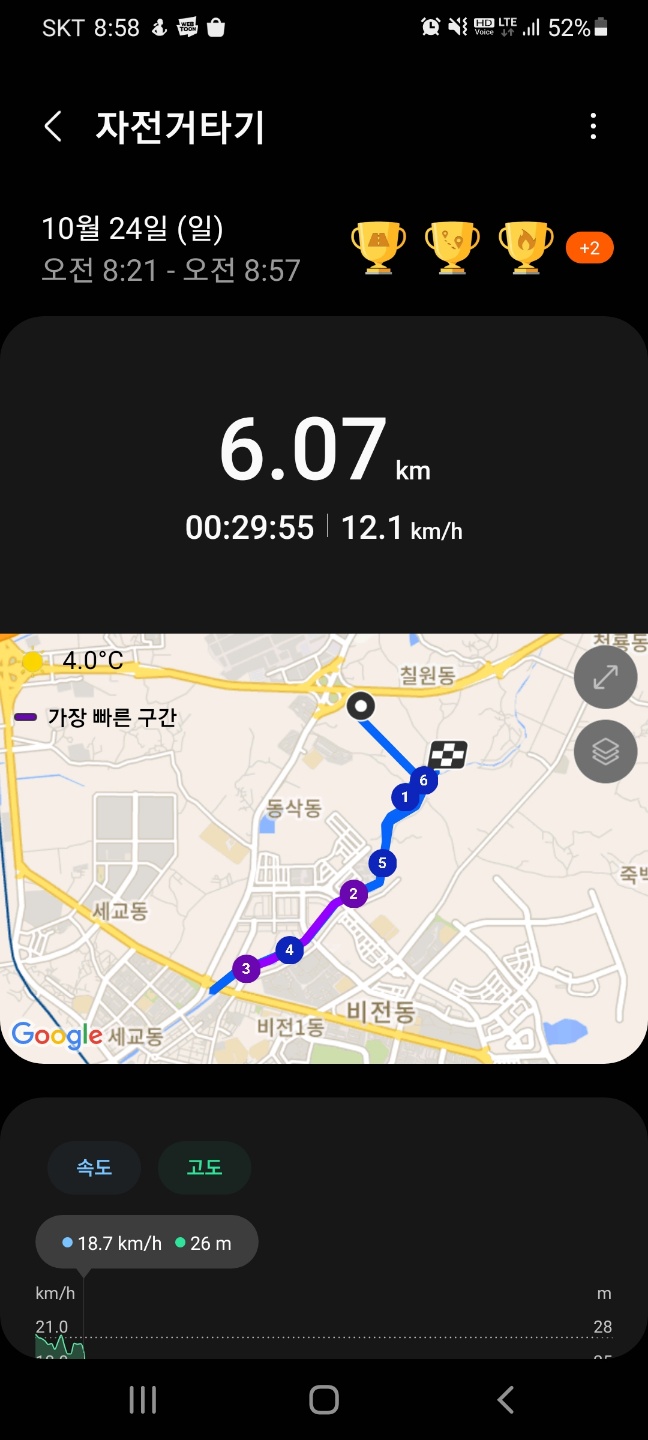Open the third flame trophy badge
The image size is (648, 1440).
click(x=526, y=247)
